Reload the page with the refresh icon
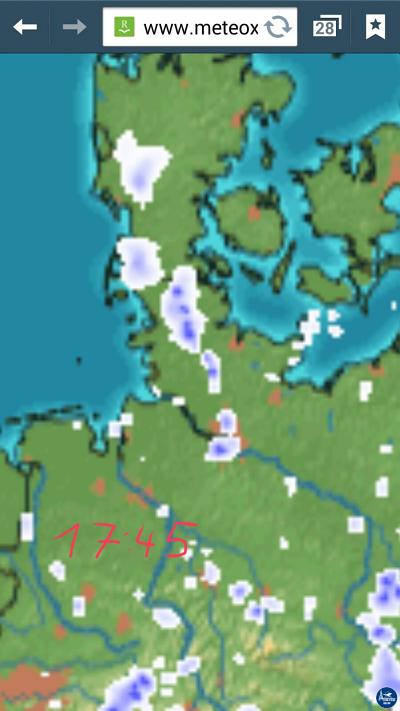This screenshot has height=711, width=400. [x=278, y=27]
